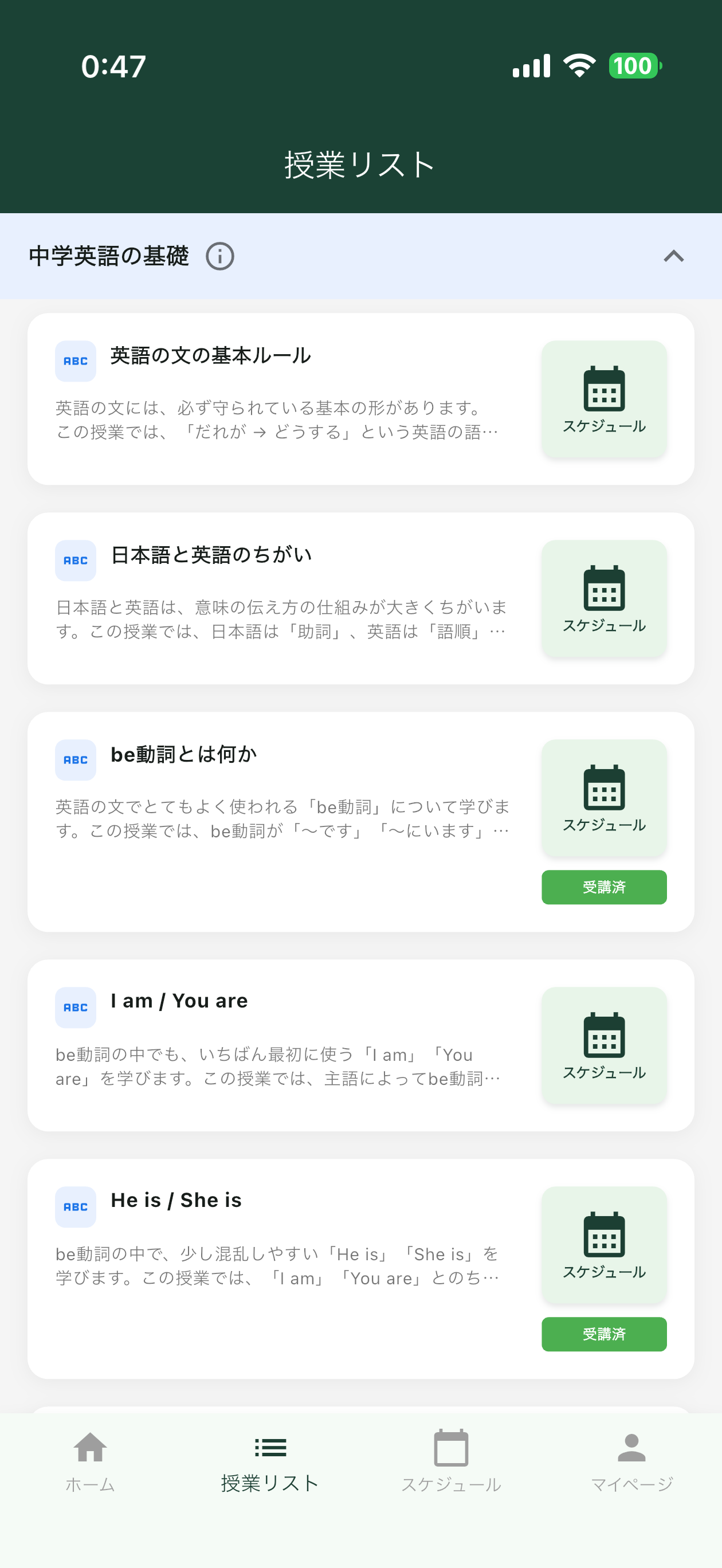Viewport: 722px width, 1568px height.
Task: Click the ABC icon on 英語の文の基本ルール card
Action: pyautogui.click(x=76, y=360)
